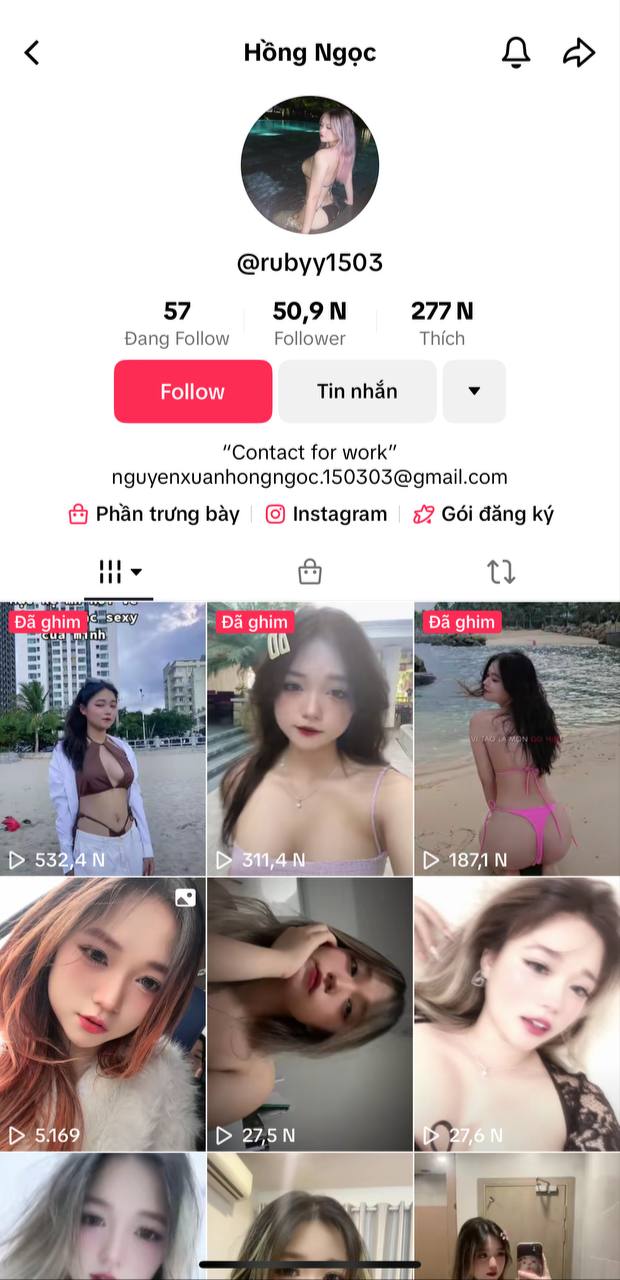Switch to the shop bag tab

click(x=310, y=572)
